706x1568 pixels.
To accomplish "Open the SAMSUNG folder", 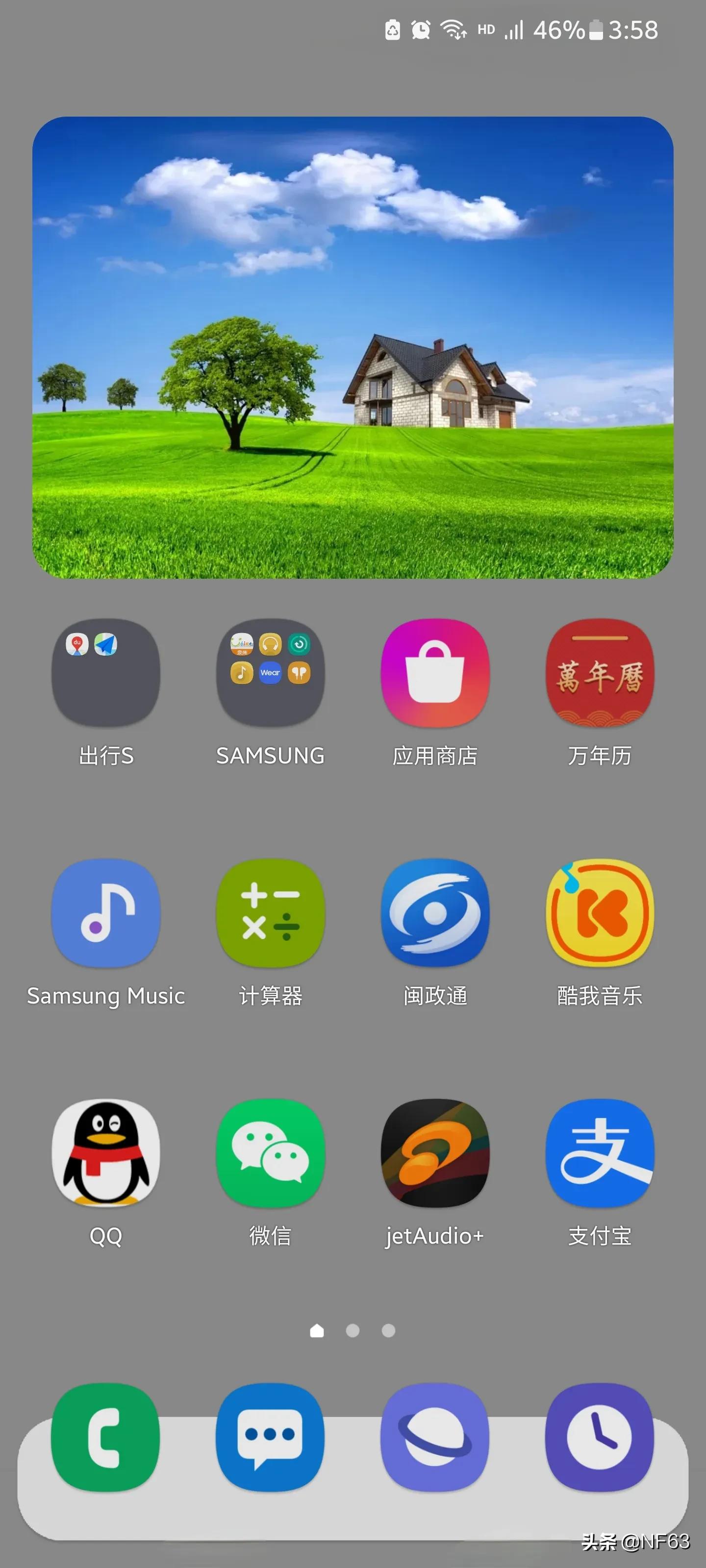I will click(x=271, y=673).
